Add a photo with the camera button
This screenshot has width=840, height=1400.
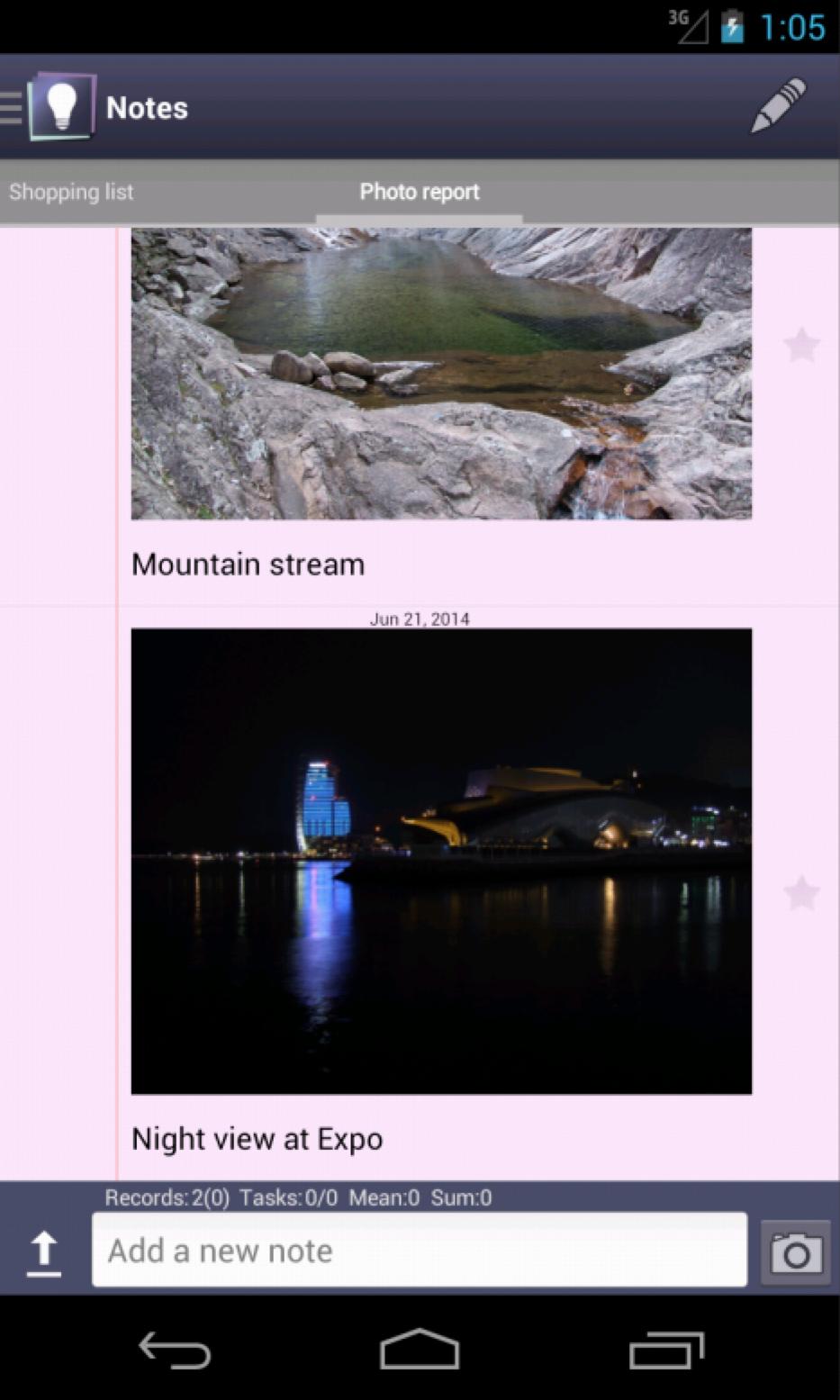point(796,1252)
